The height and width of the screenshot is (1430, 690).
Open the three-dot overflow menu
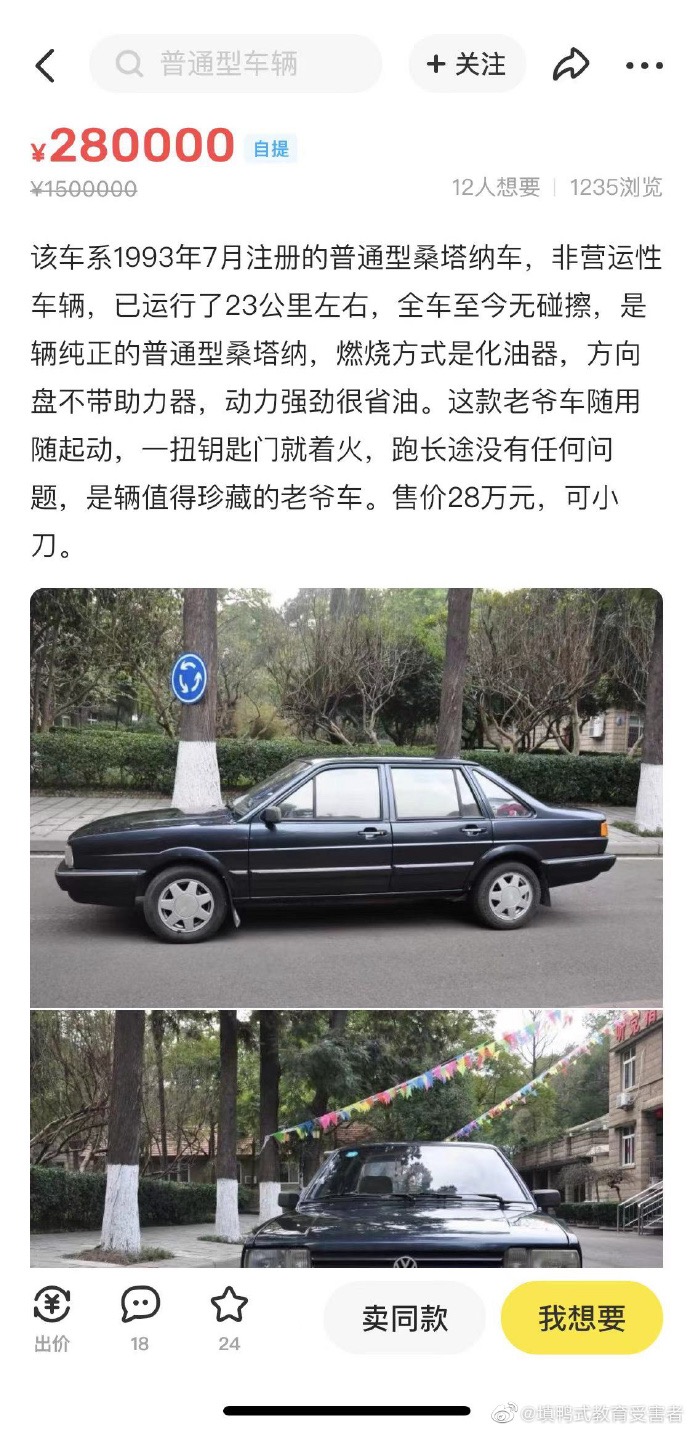coord(643,65)
